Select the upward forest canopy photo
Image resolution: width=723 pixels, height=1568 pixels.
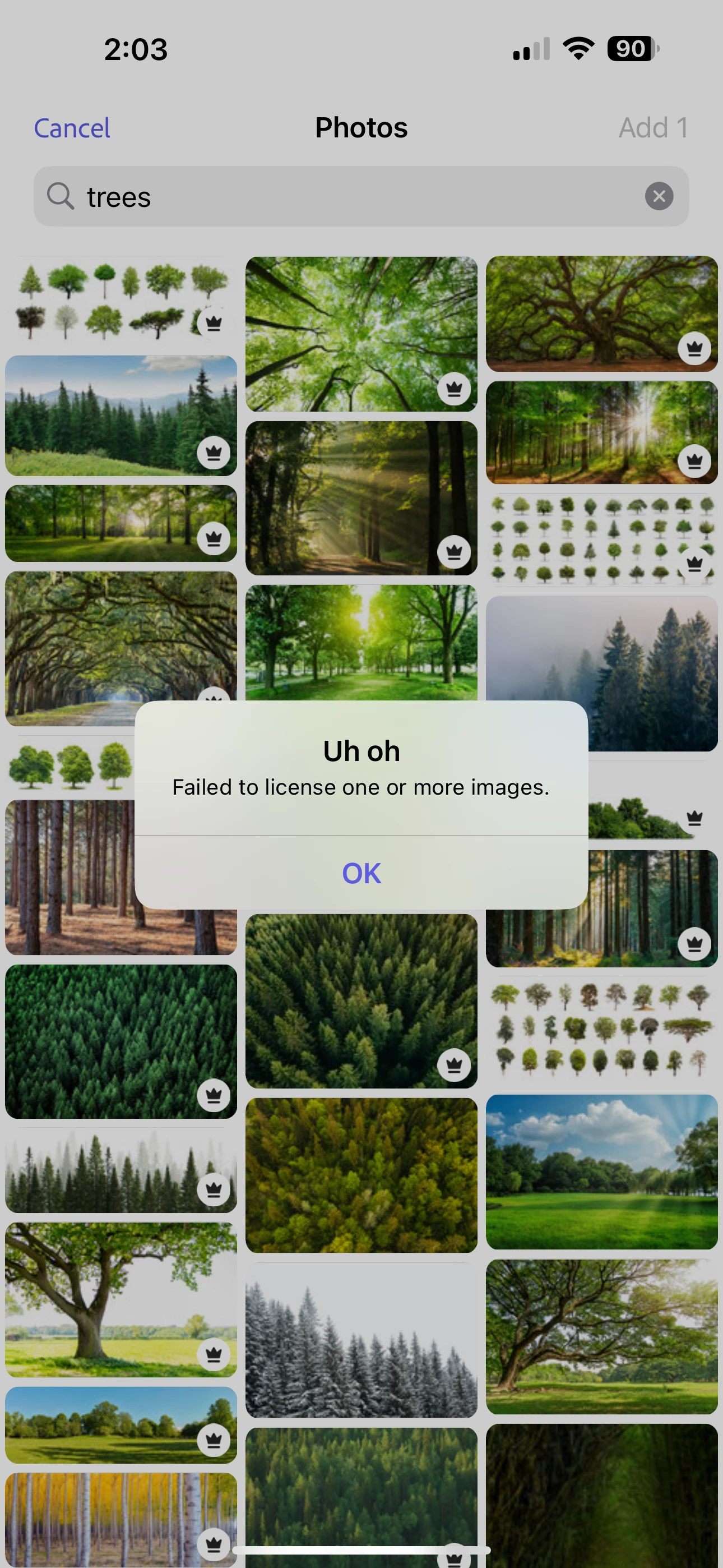pyautogui.click(x=361, y=334)
